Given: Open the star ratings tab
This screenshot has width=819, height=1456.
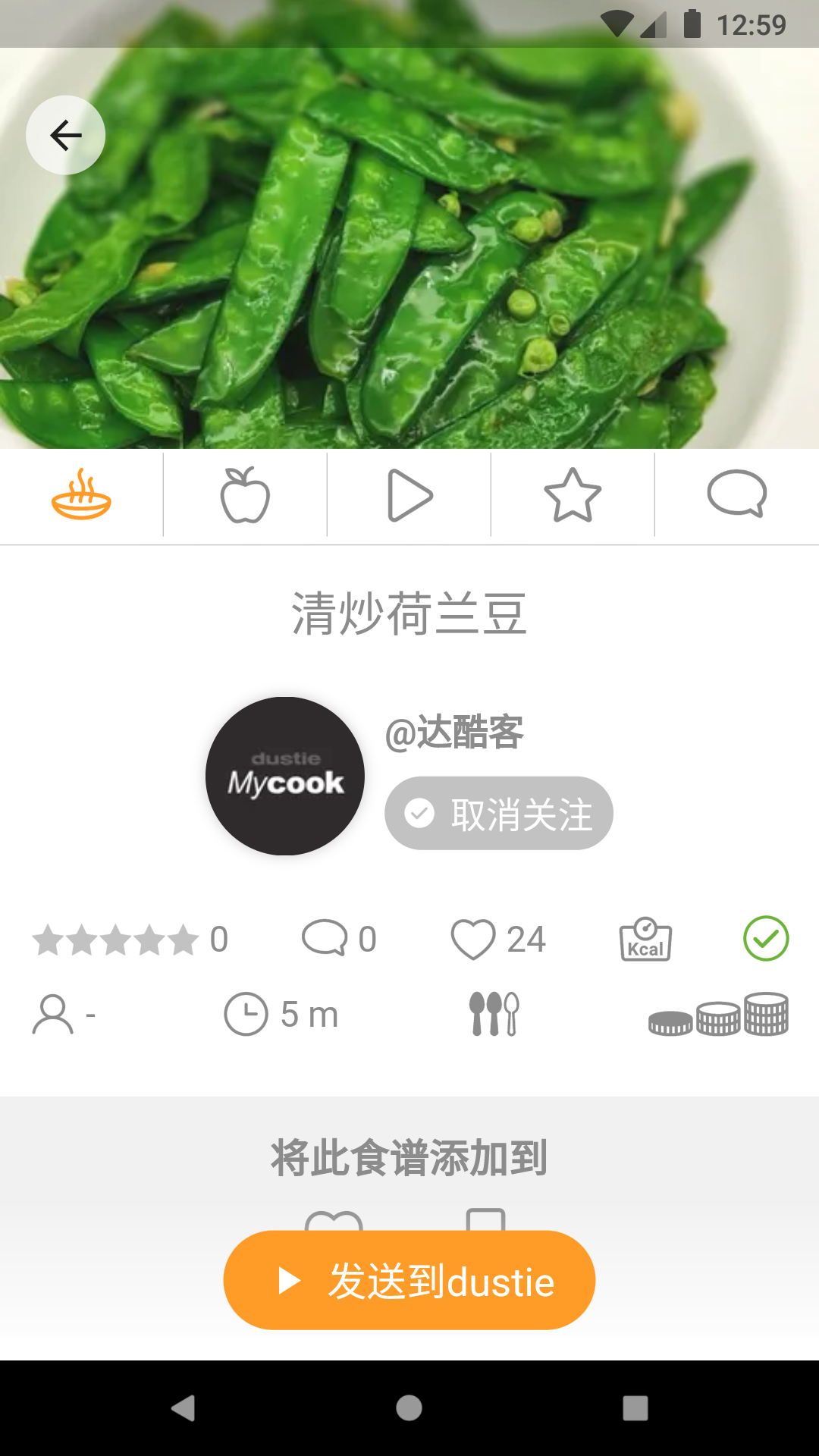Looking at the screenshot, I should [573, 495].
